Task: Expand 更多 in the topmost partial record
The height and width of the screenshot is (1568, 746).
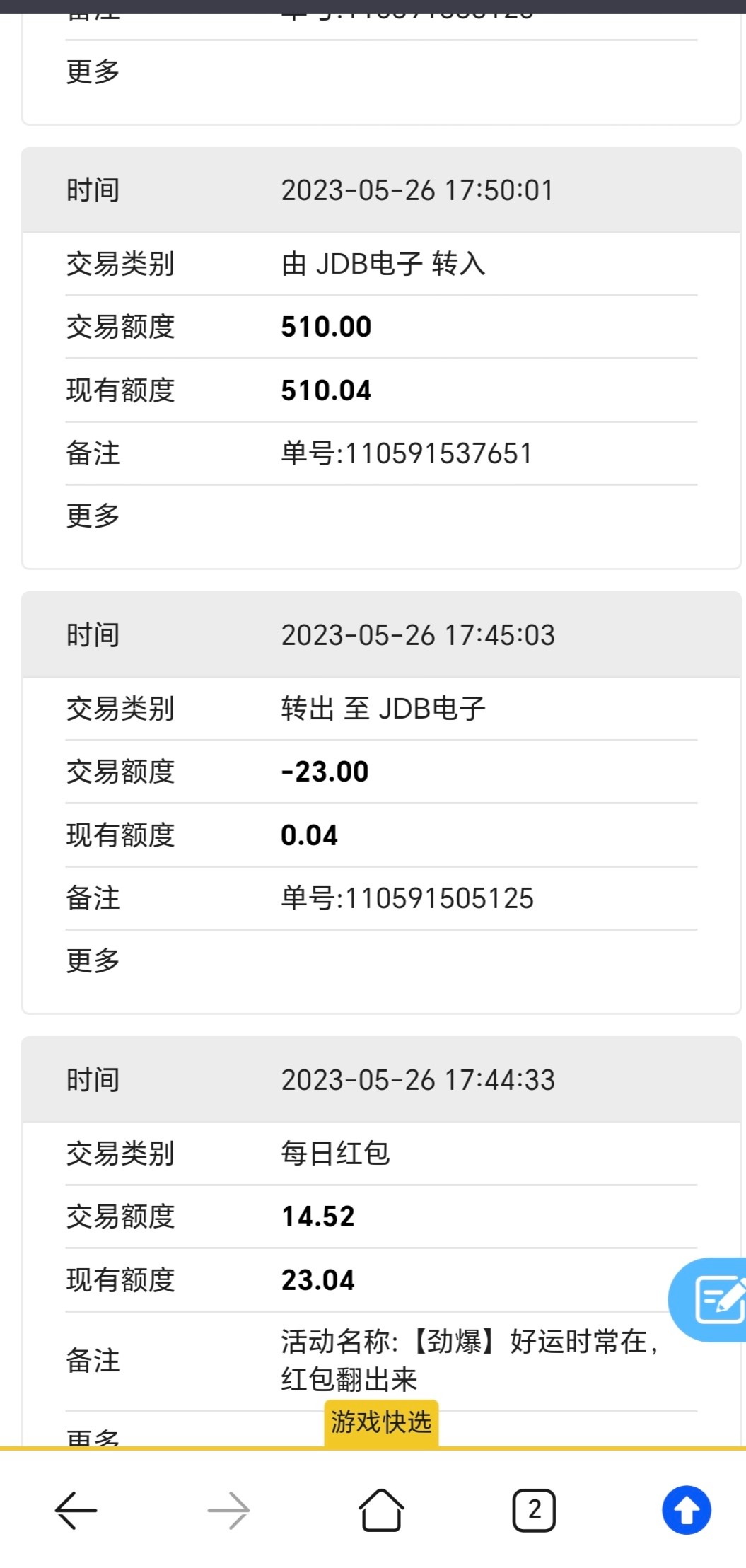Action: click(93, 71)
